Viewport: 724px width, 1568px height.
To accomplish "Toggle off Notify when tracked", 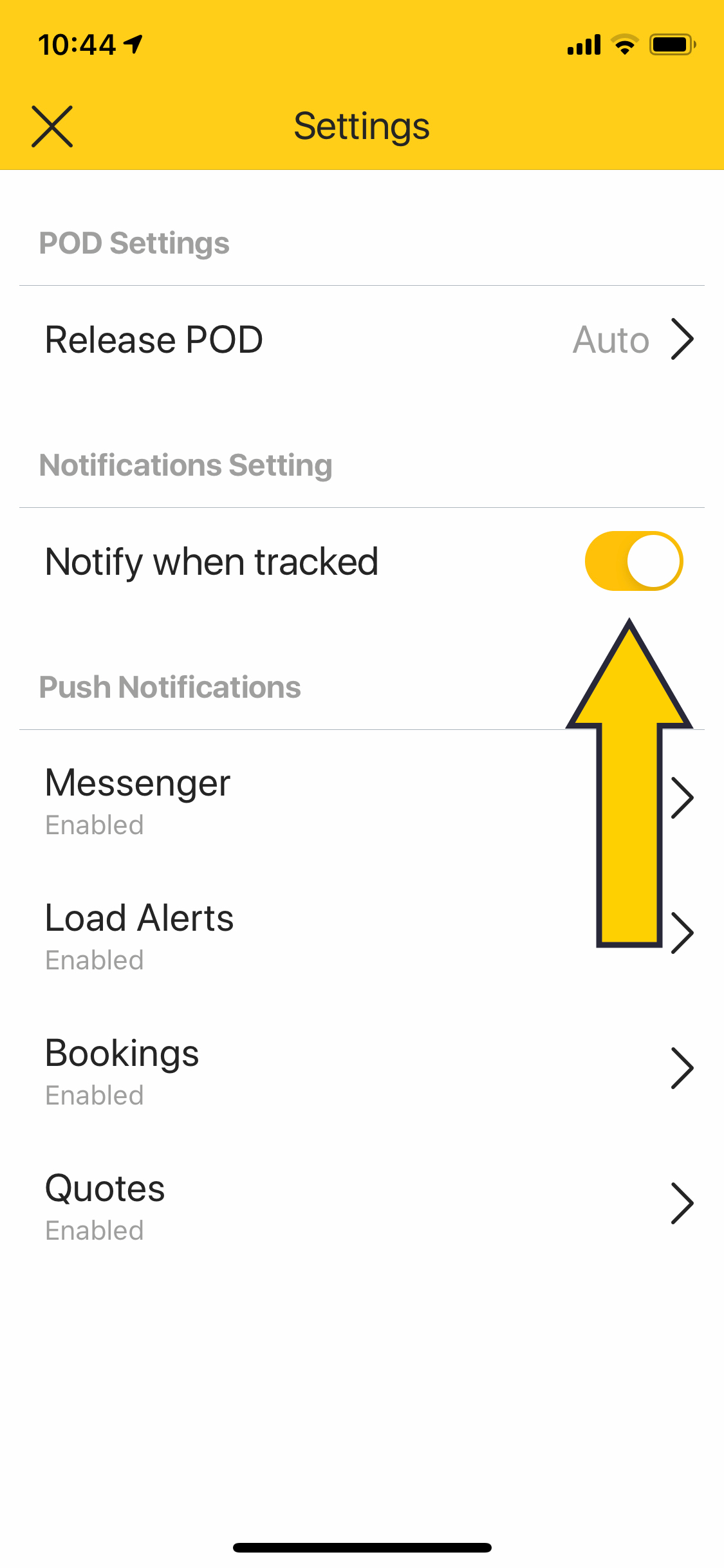I will [634, 560].
